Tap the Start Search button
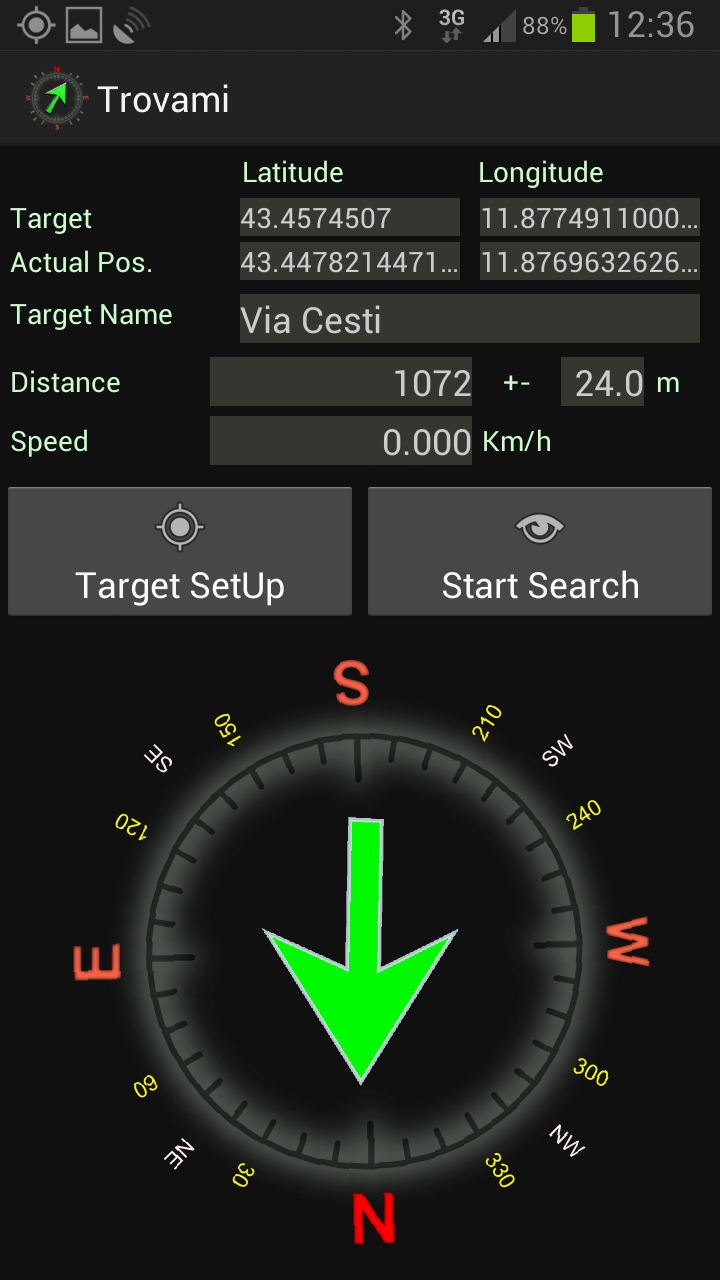 [x=540, y=551]
